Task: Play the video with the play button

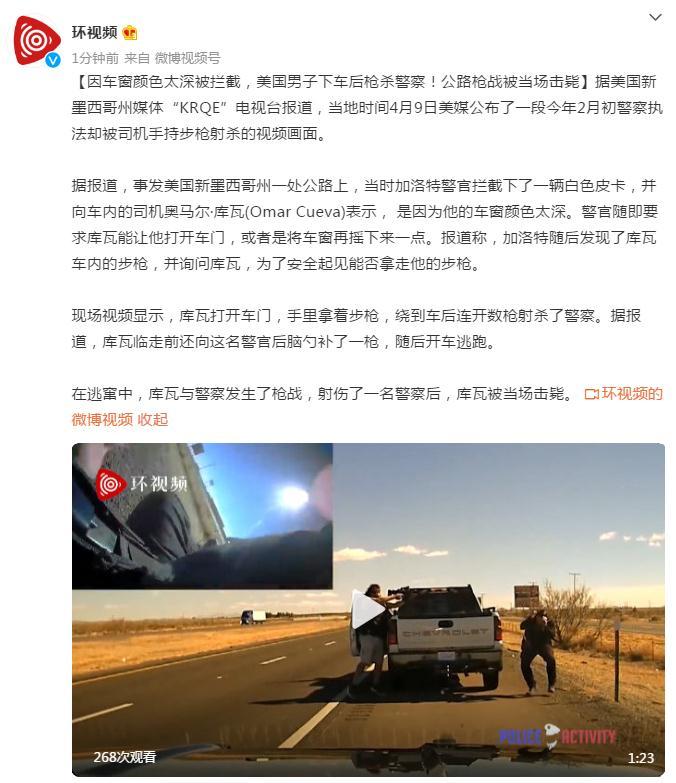Action: pyautogui.click(x=368, y=609)
